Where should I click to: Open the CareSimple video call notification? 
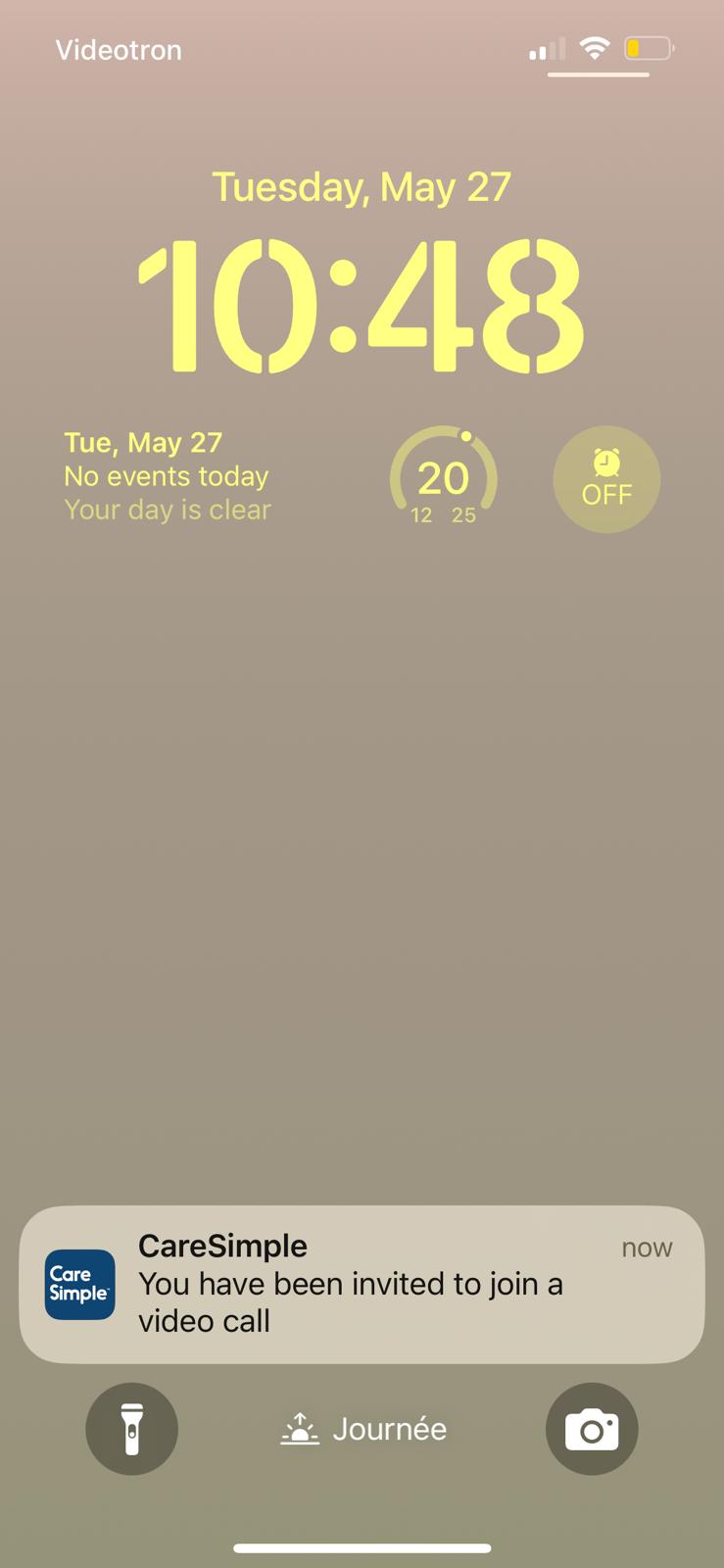362,1284
